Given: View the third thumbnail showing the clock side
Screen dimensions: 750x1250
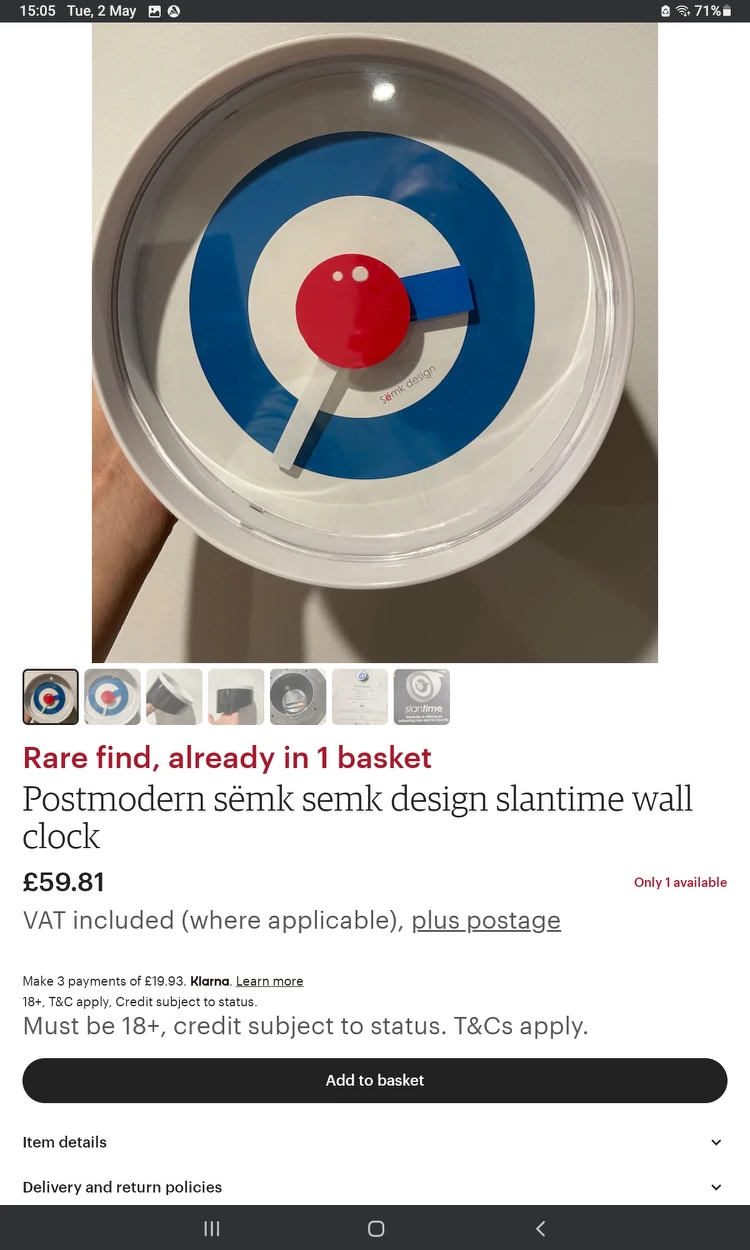Looking at the screenshot, I should pos(174,697).
